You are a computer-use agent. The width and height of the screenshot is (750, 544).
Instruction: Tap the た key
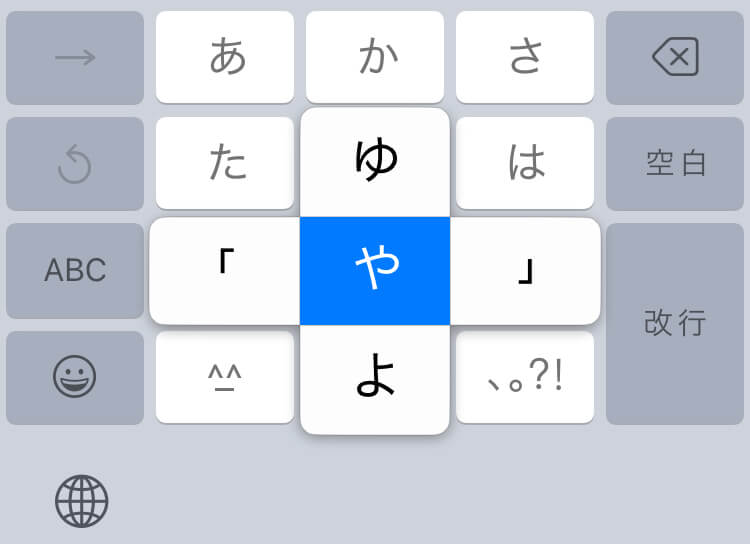[225, 163]
